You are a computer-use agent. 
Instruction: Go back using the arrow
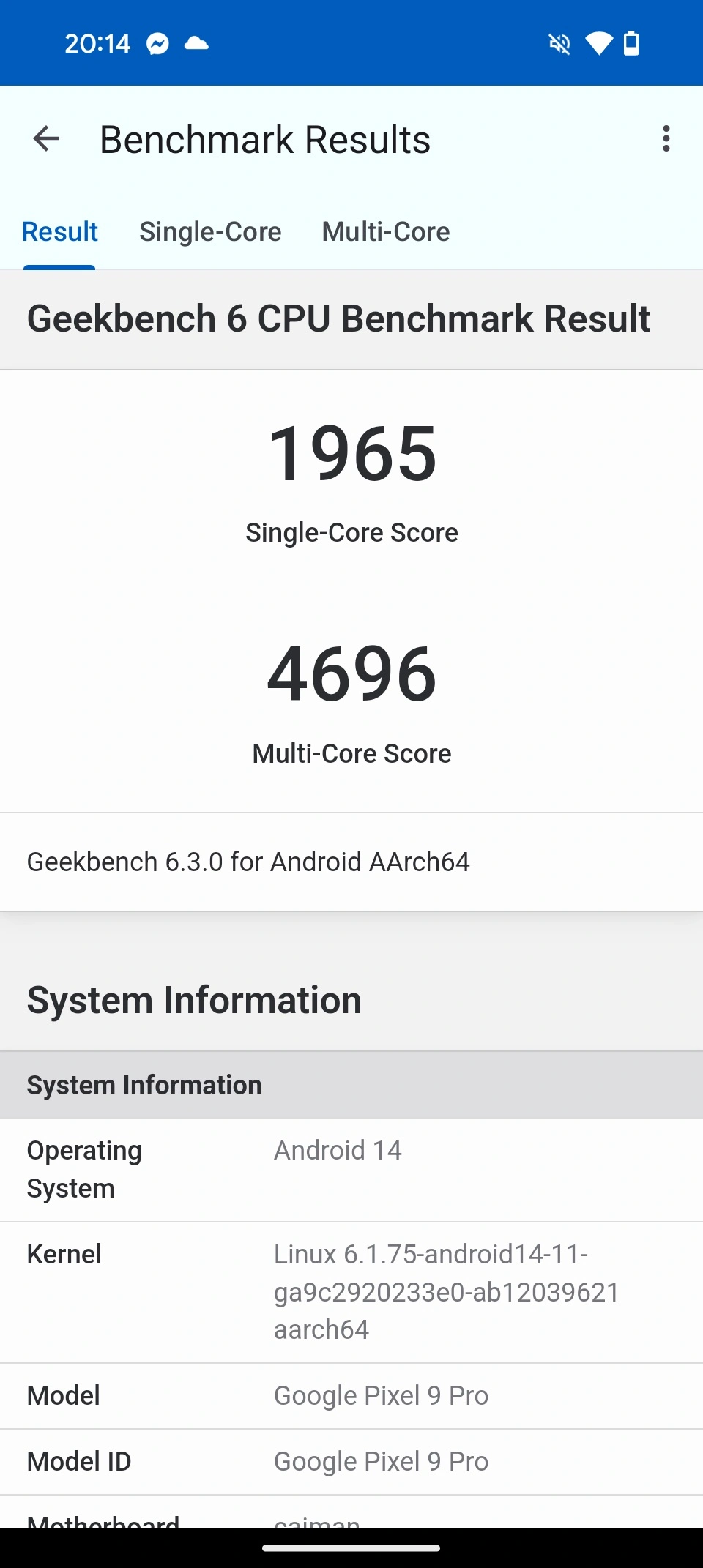coord(46,138)
